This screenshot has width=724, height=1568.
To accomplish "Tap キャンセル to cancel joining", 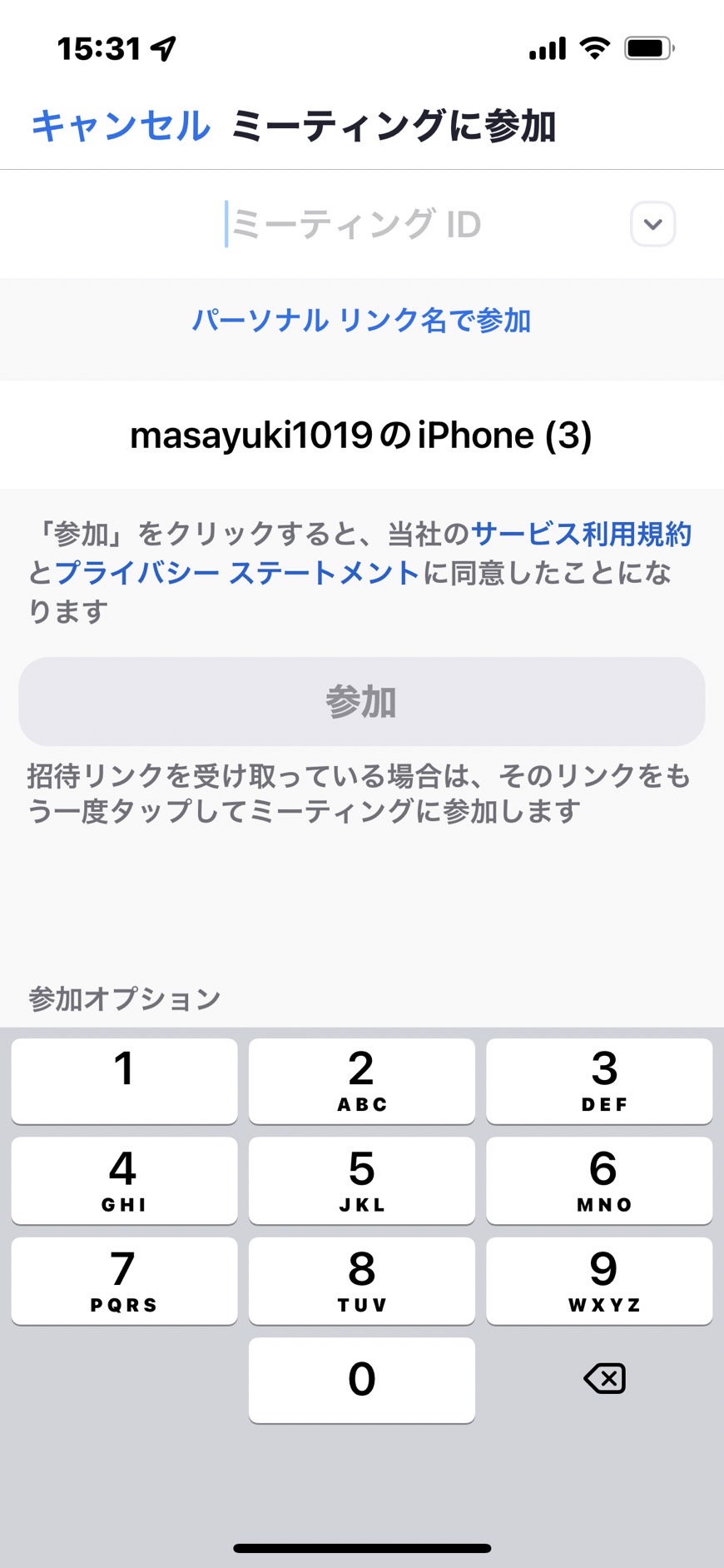I will 121,126.
